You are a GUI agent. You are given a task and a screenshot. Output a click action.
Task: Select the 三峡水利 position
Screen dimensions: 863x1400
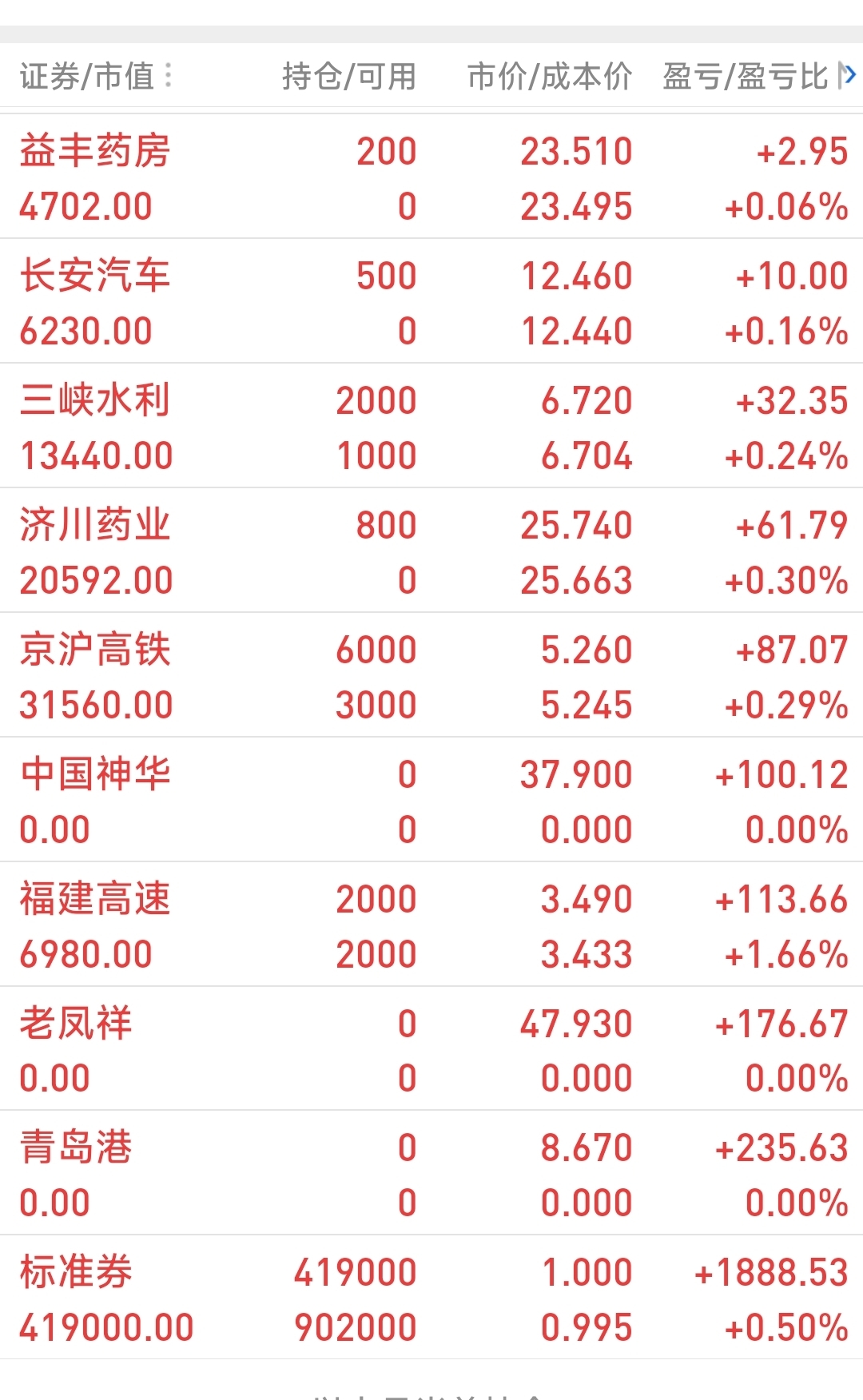(431, 426)
